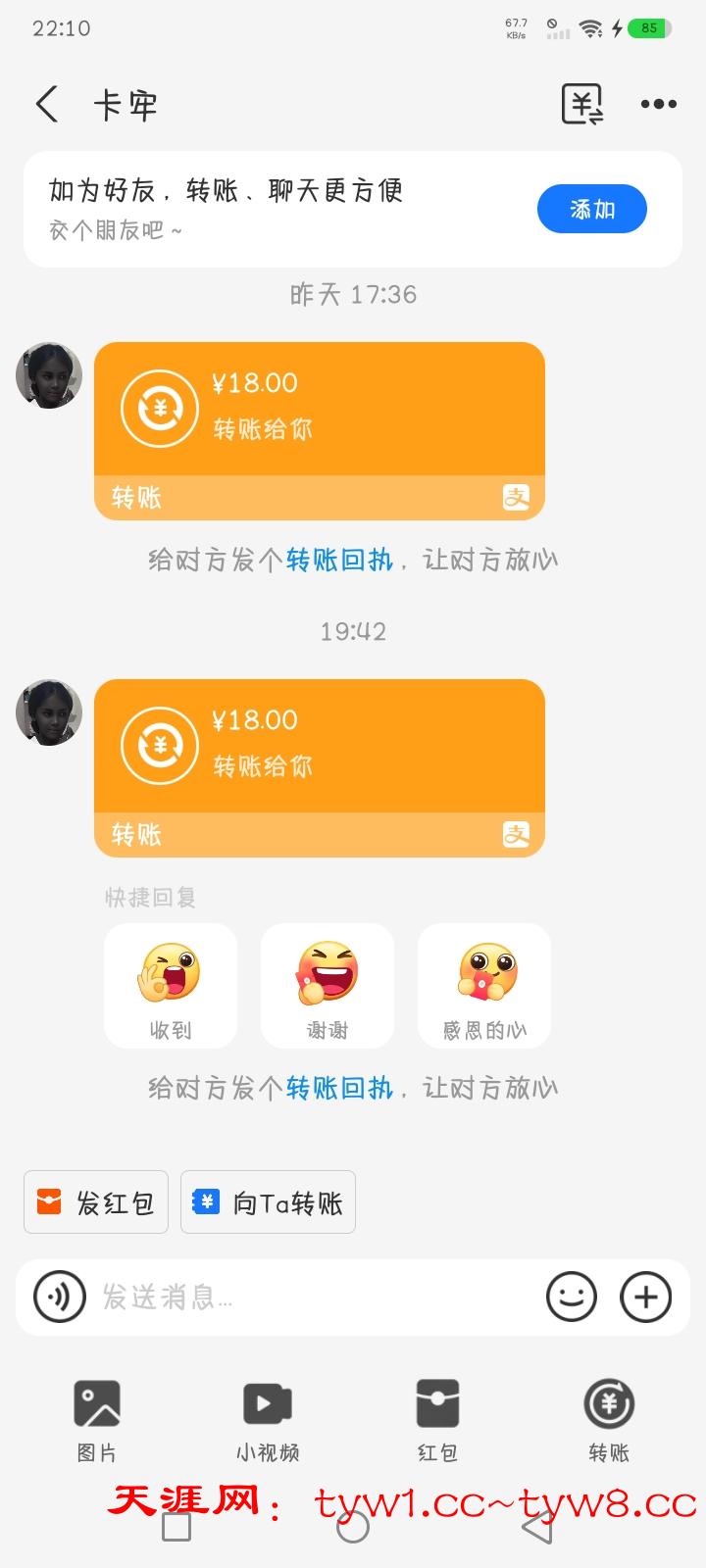Focus the 发送消息 text field
706x1568 pixels.
coord(314,1297)
